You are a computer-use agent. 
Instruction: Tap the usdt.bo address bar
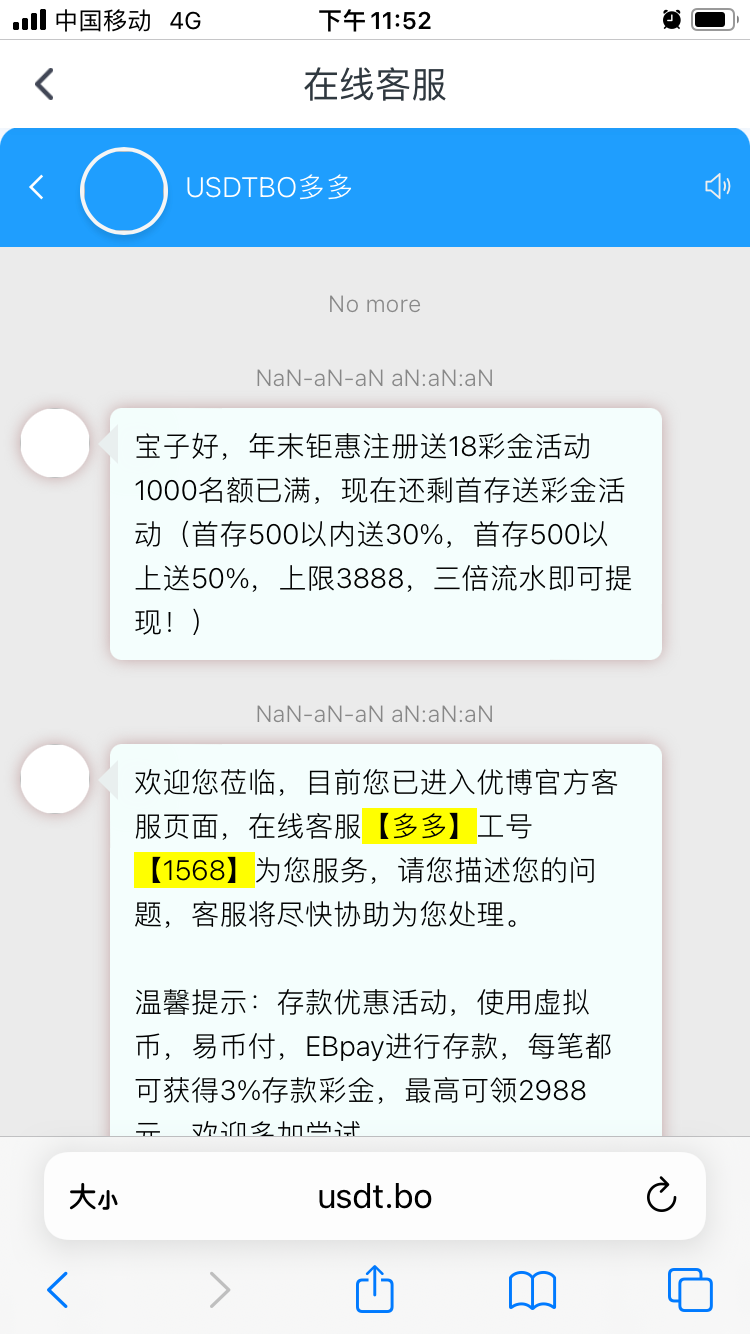tap(374, 1195)
